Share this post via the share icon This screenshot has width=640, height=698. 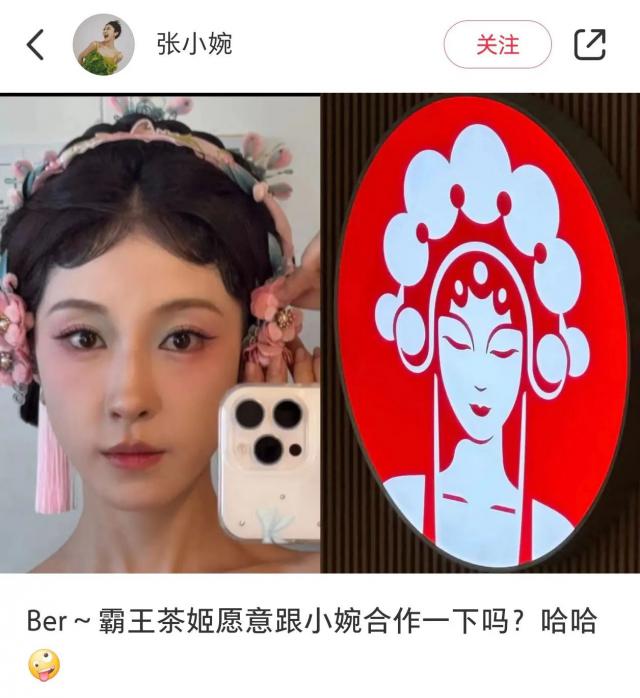click(590, 44)
